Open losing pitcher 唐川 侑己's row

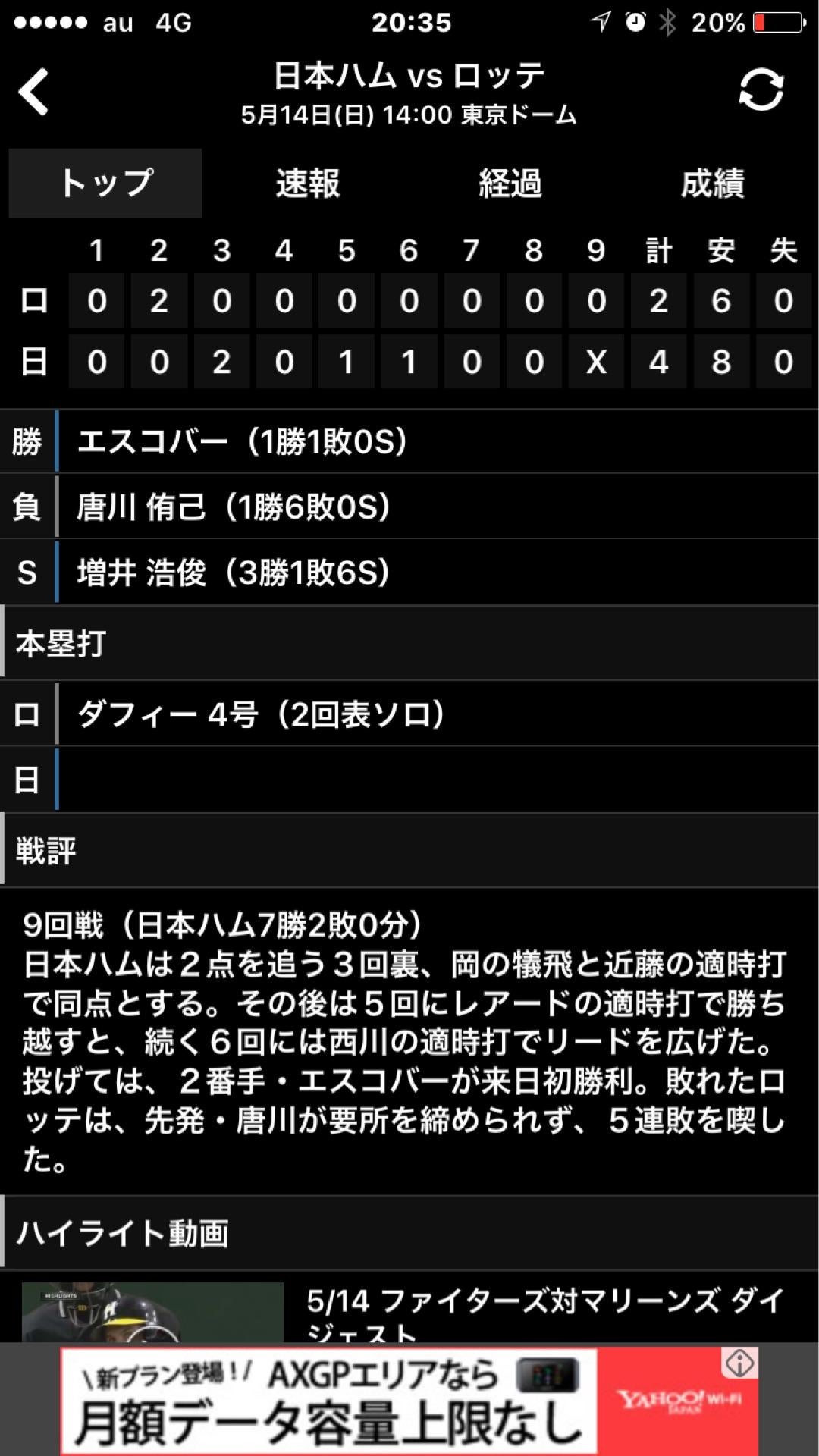click(x=409, y=507)
